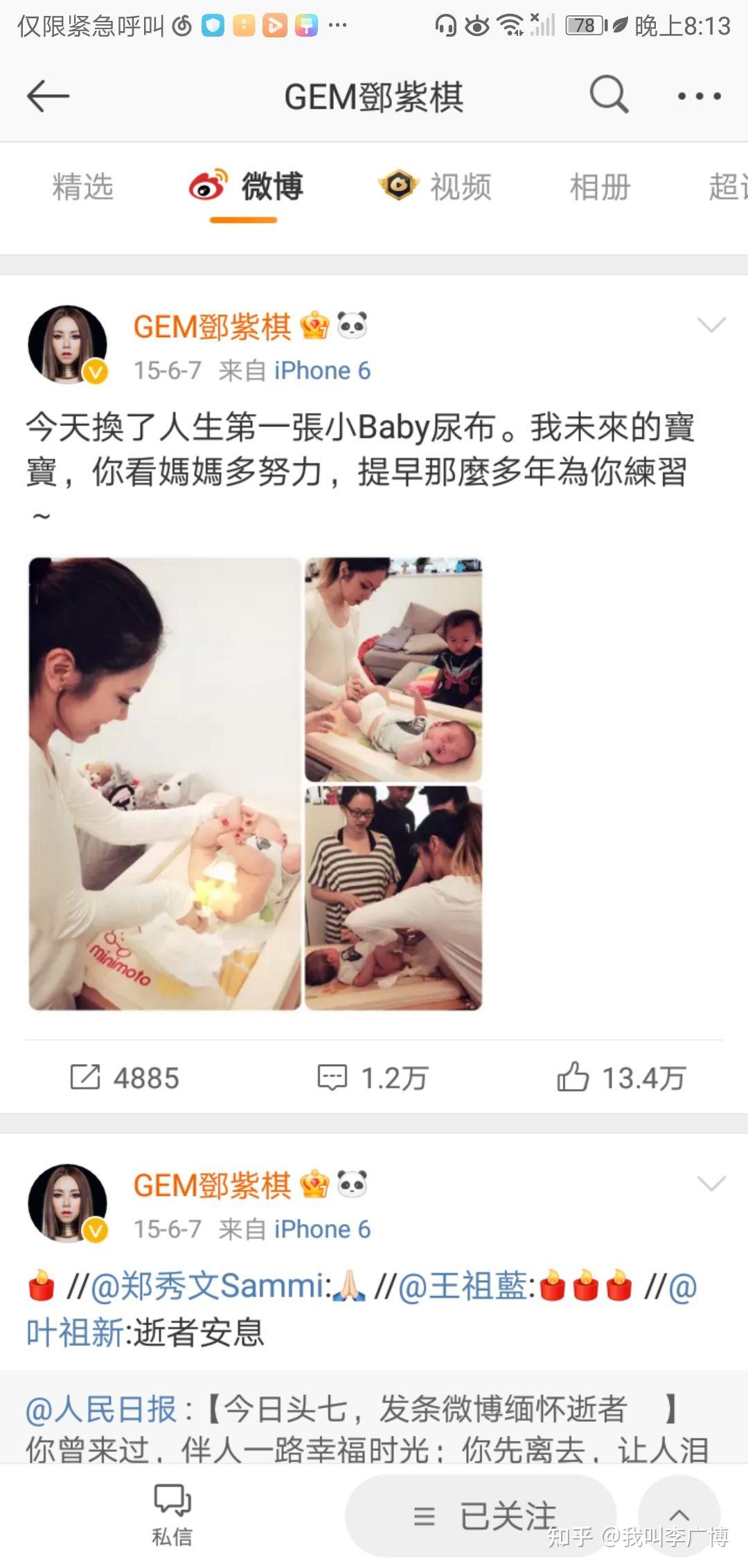This screenshot has width=748, height=1568.
Task: Expand the chevron menu on the baby diaper post
Action: click(711, 325)
